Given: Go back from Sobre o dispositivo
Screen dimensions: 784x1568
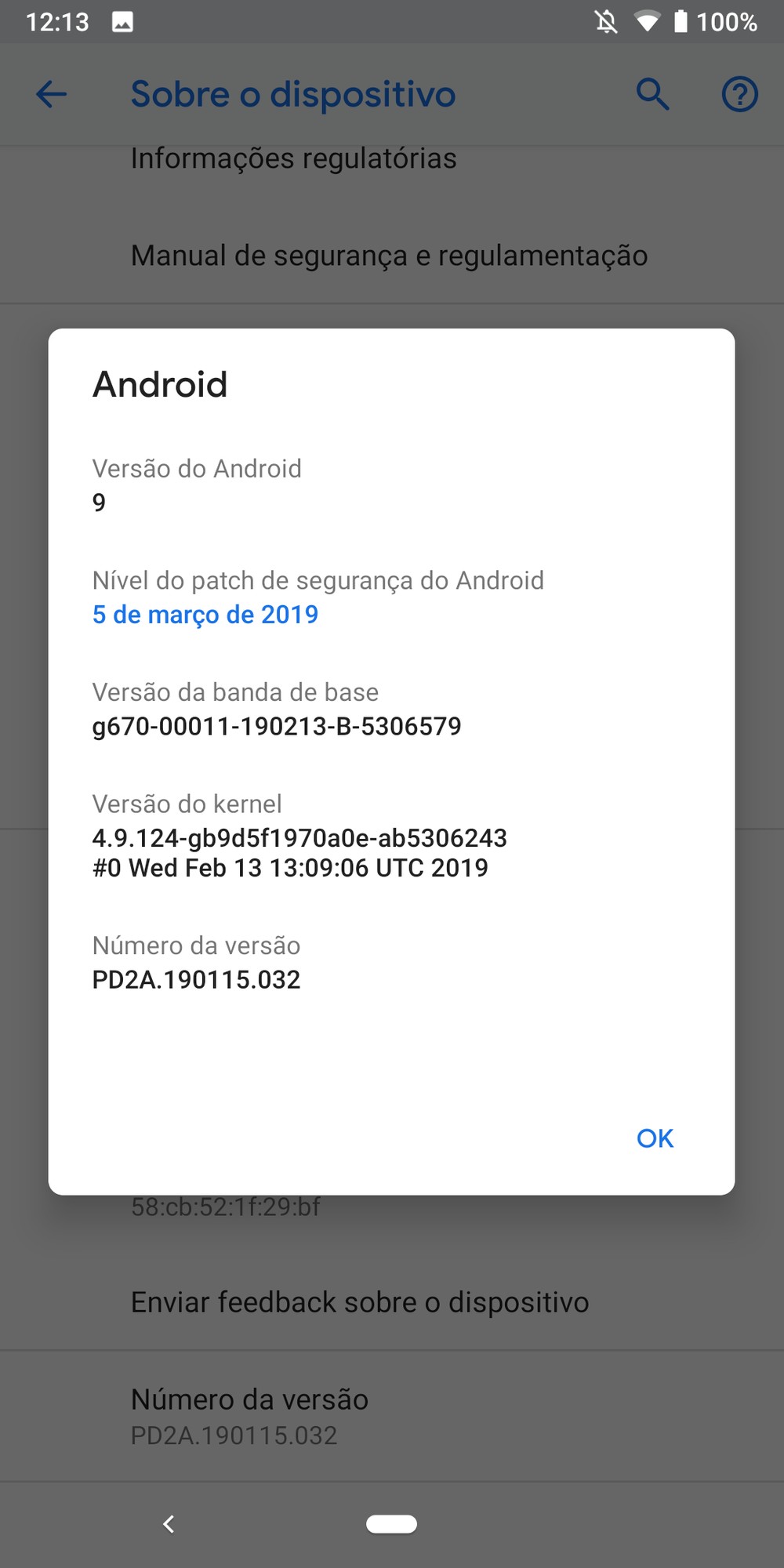Looking at the screenshot, I should [52, 95].
